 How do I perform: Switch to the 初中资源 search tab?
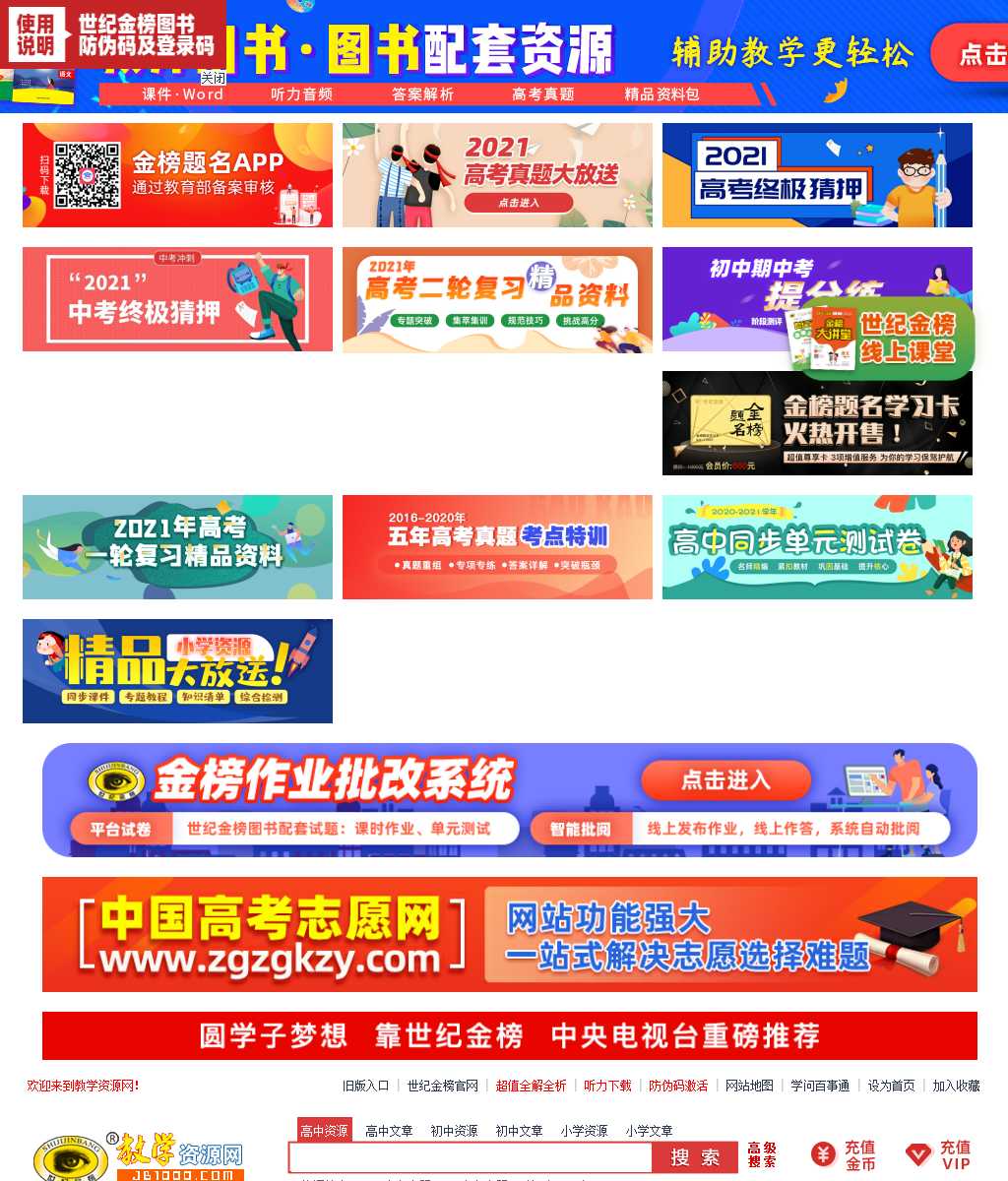pos(454,1131)
